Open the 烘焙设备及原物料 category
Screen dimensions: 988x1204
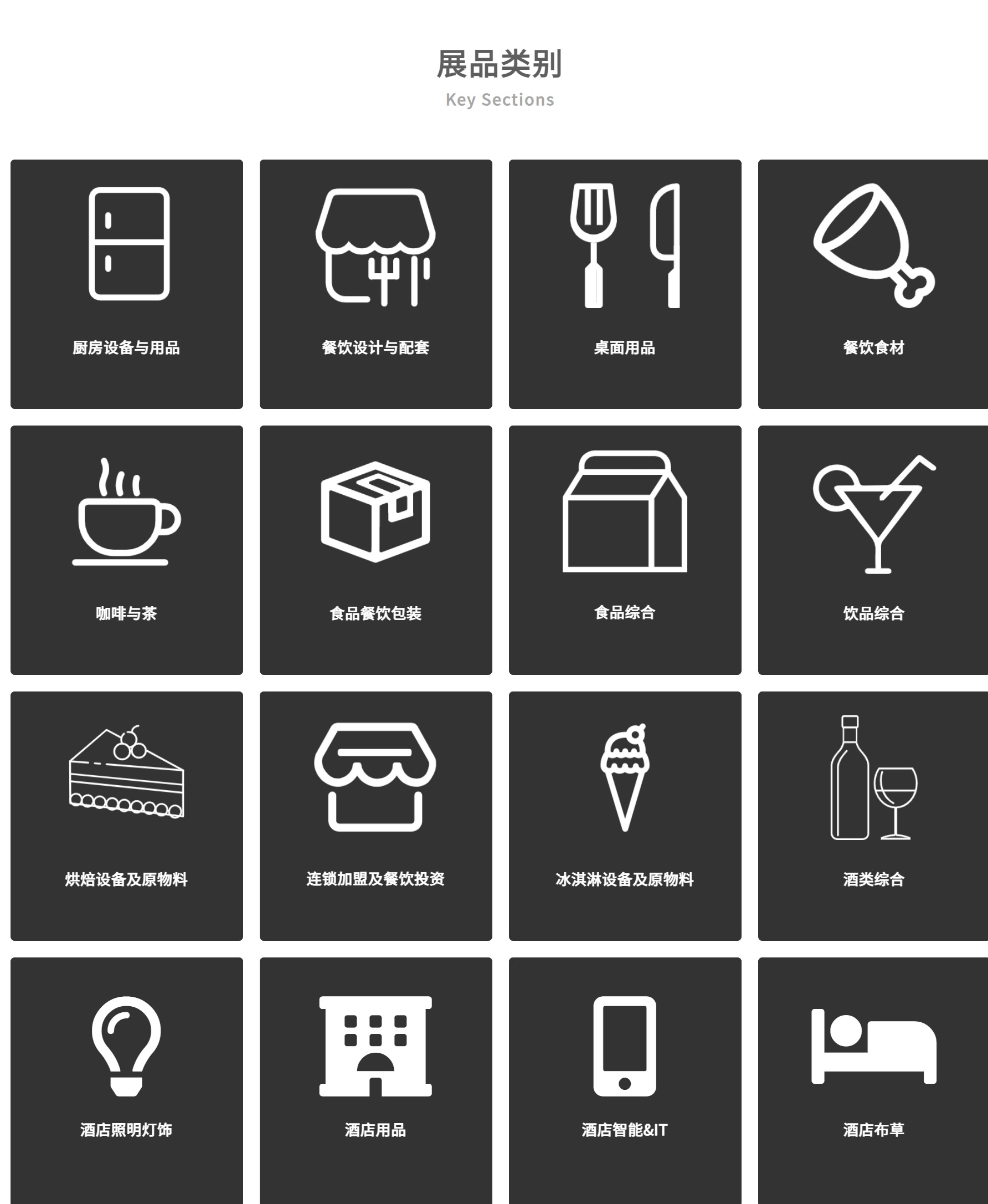pyautogui.click(x=126, y=815)
